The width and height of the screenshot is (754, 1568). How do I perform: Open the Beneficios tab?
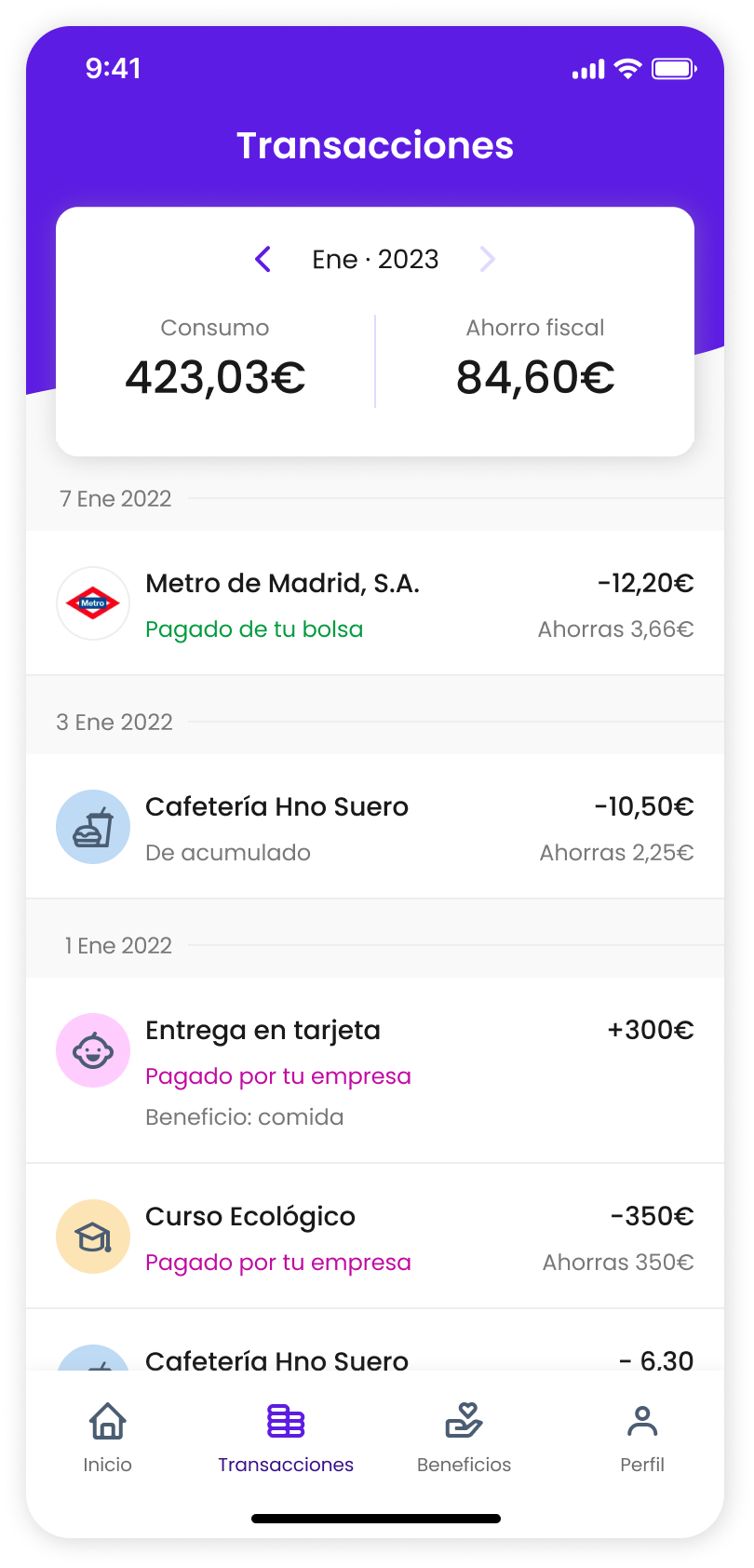464,1437
